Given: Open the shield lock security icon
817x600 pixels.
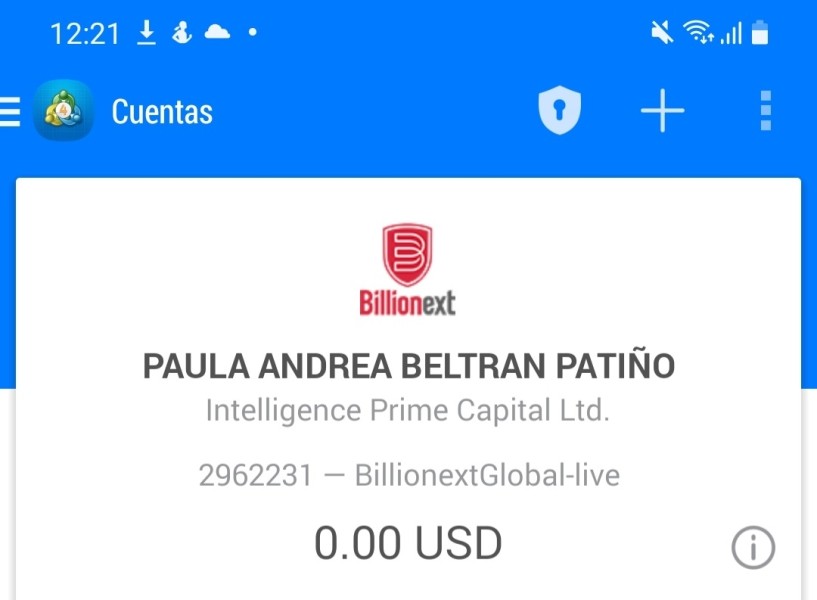Looking at the screenshot, I should coord(559,110).
